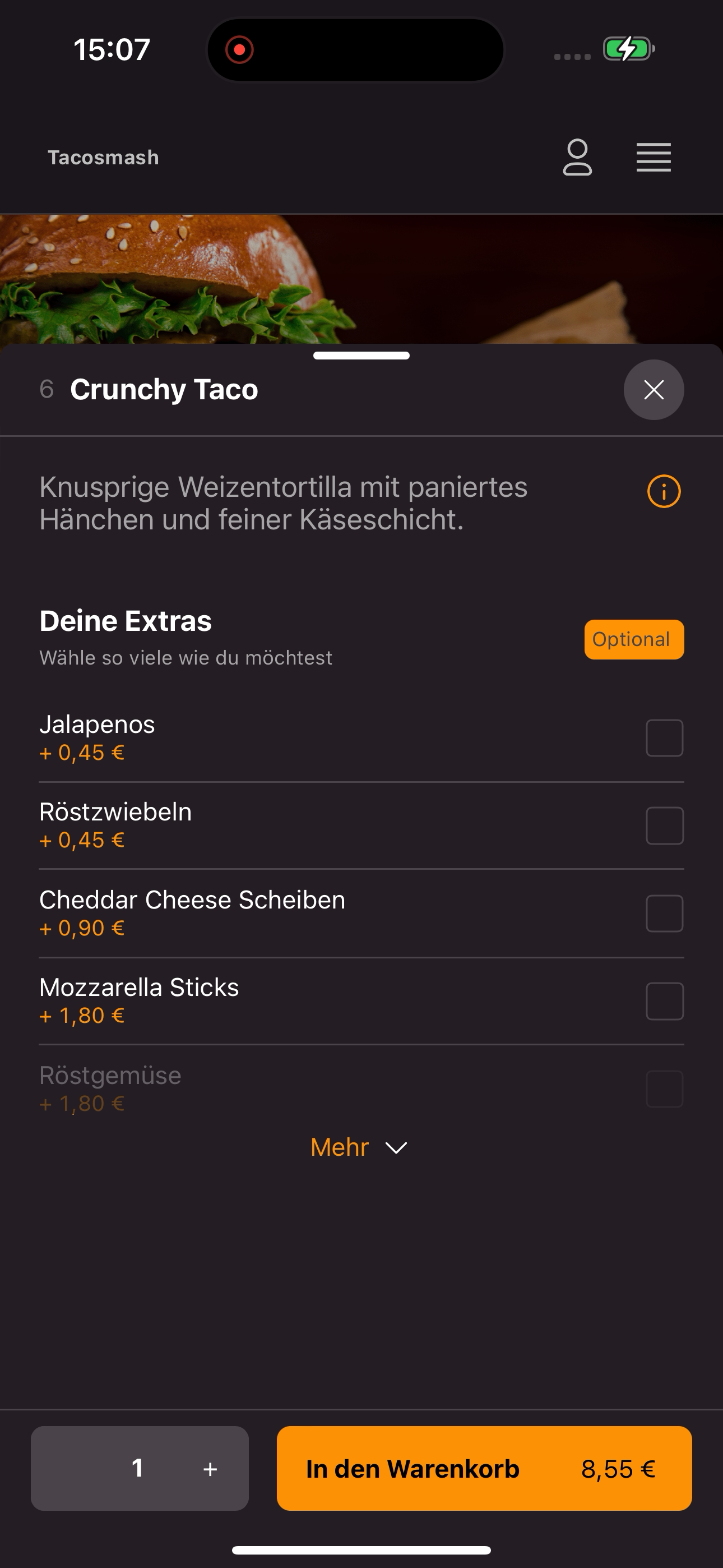723x1568 pixels.
Task: Check the Jalapenos extra
Action: click(x=664, y=738)
